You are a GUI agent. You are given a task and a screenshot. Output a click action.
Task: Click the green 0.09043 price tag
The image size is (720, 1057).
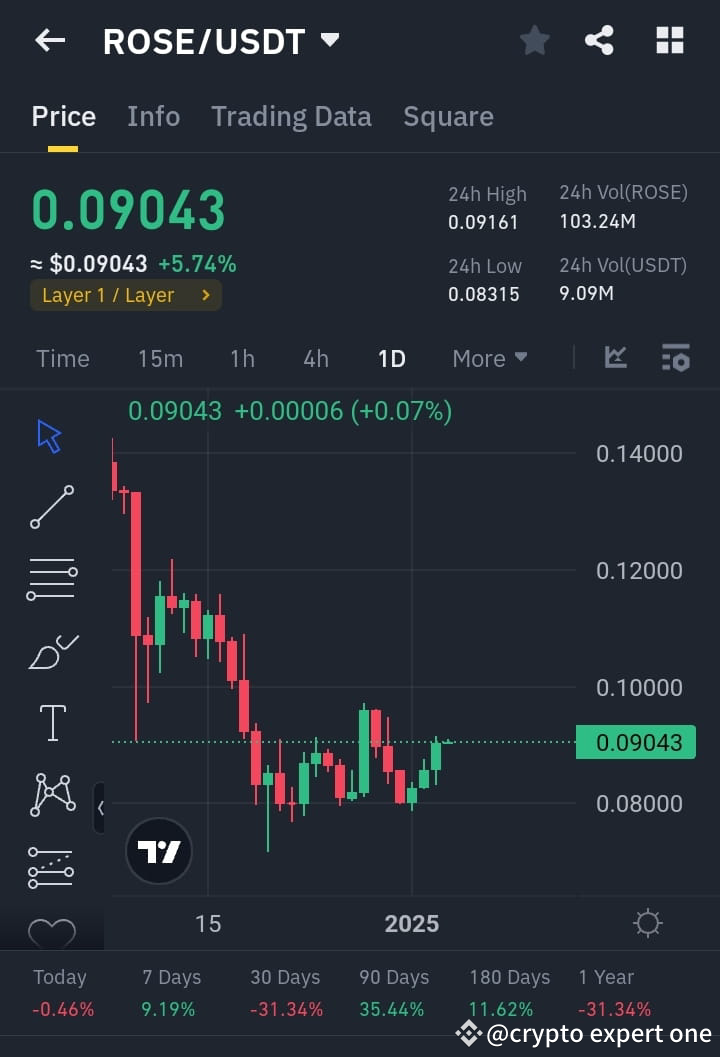pyautogui.click(x=636, y=742)
